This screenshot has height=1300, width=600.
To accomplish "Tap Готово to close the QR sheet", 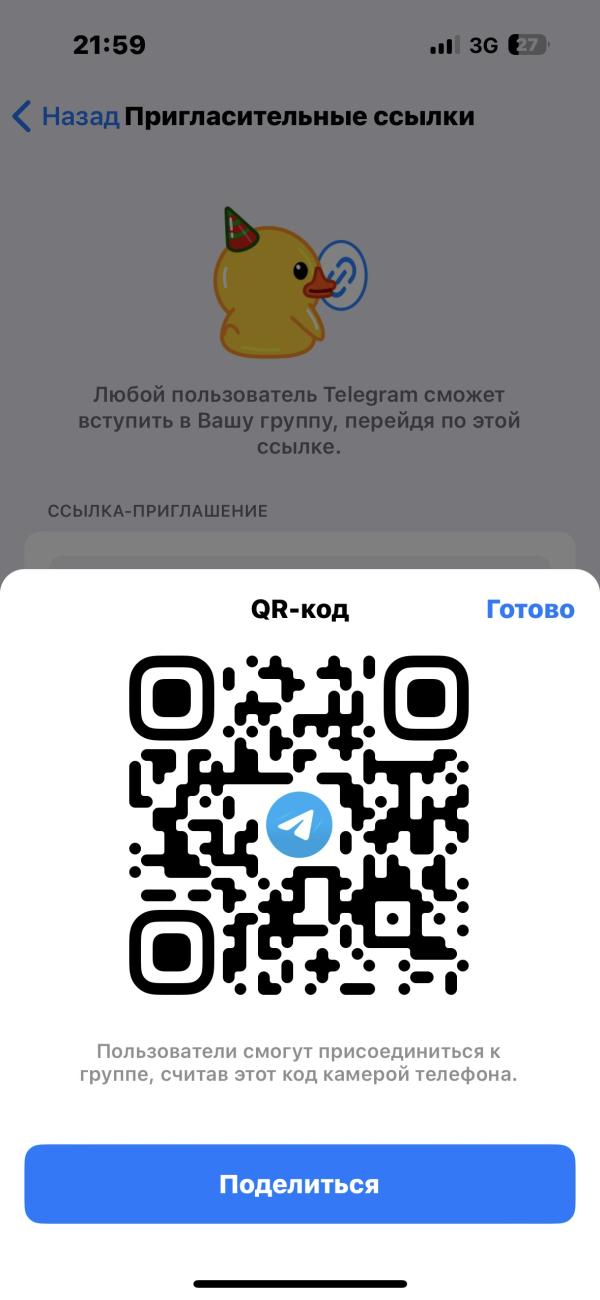I will (530, 609).
